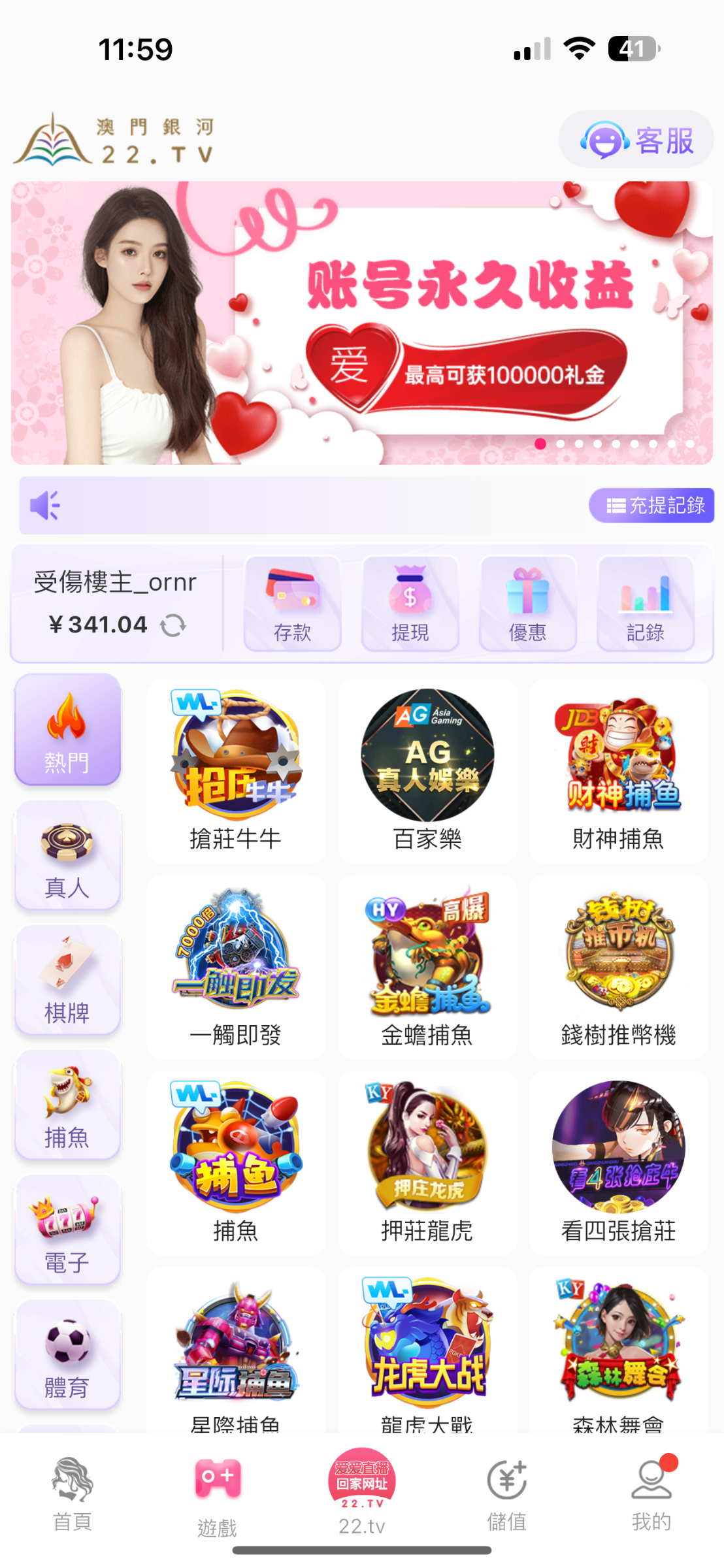Launch the 押莊龍虎 game

coord(427,1162)
